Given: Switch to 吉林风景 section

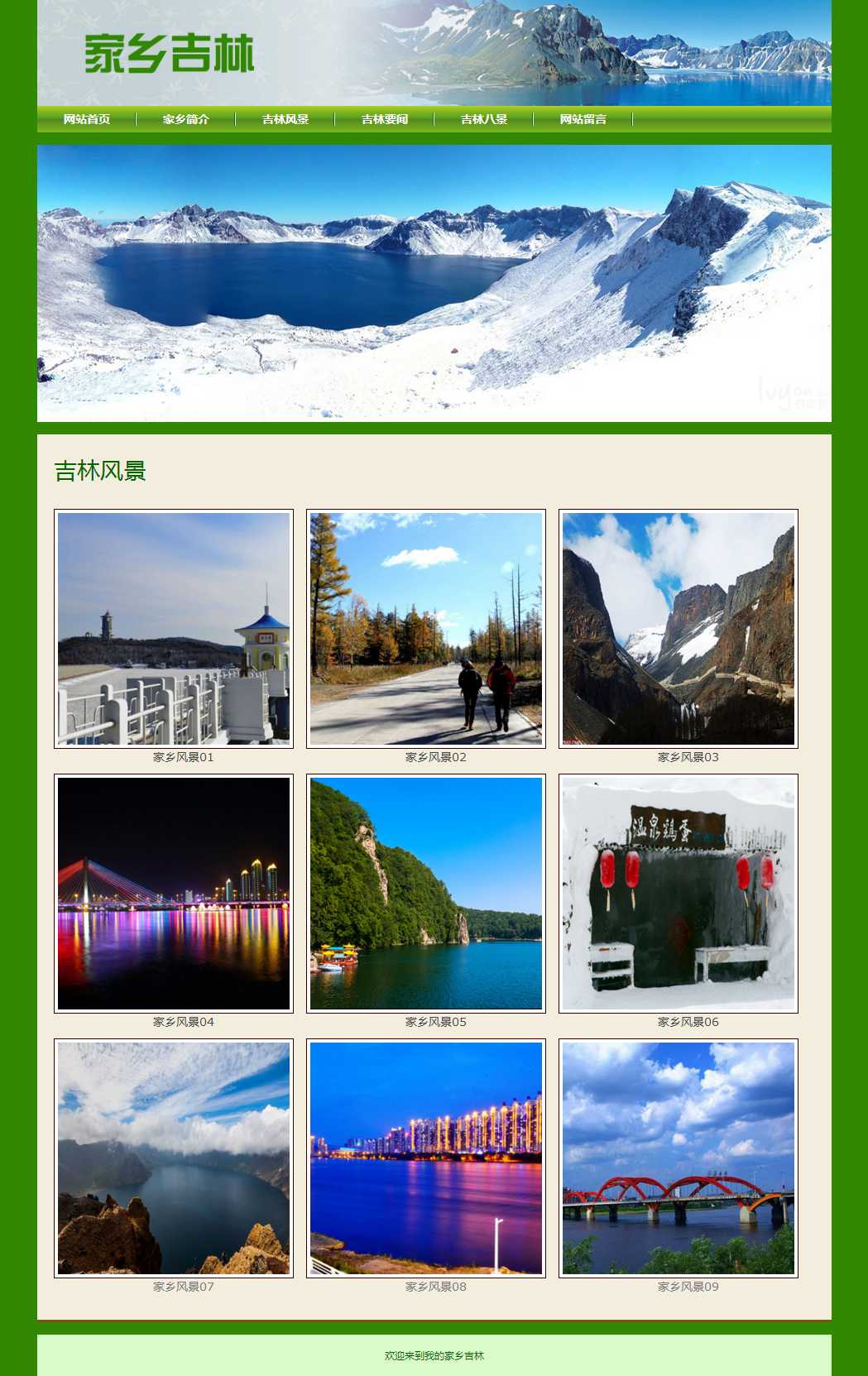Looking at the screenshot, I should (285, 119).
